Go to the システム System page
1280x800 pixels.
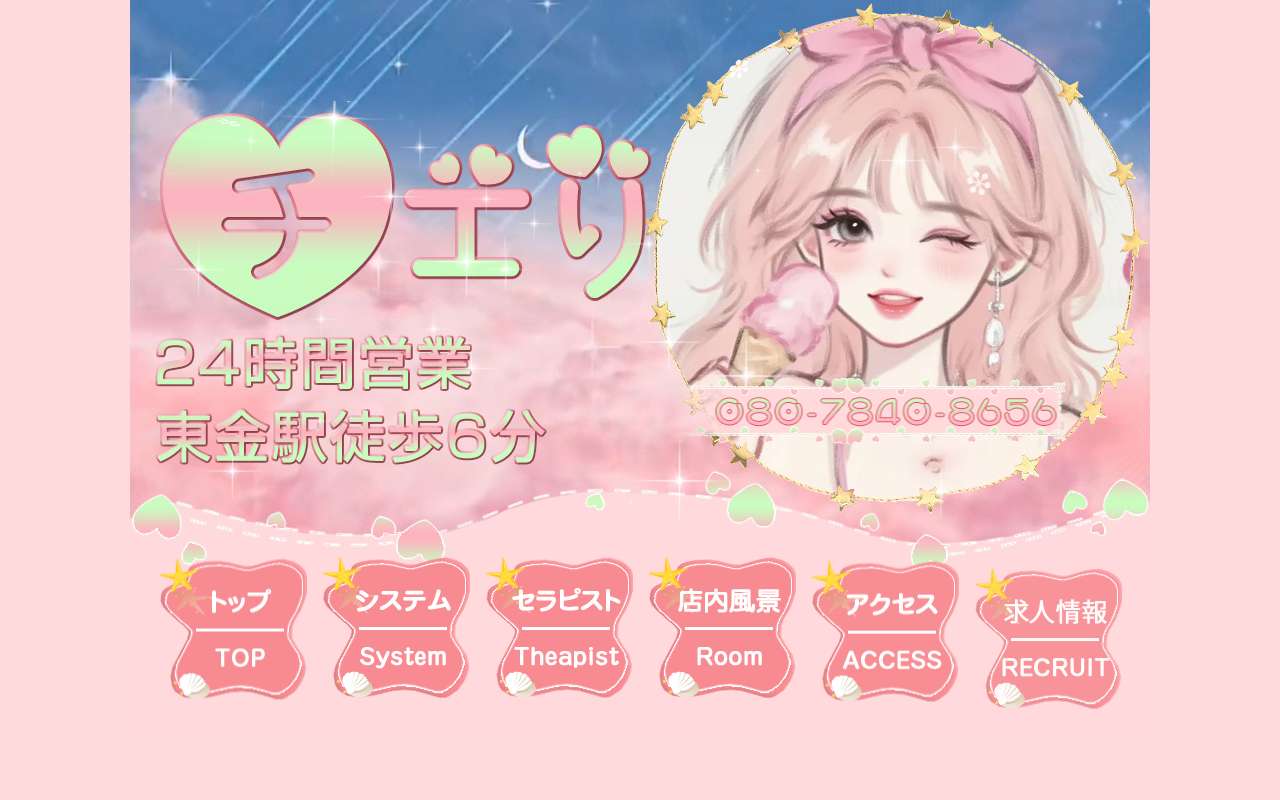click(401, 630)
